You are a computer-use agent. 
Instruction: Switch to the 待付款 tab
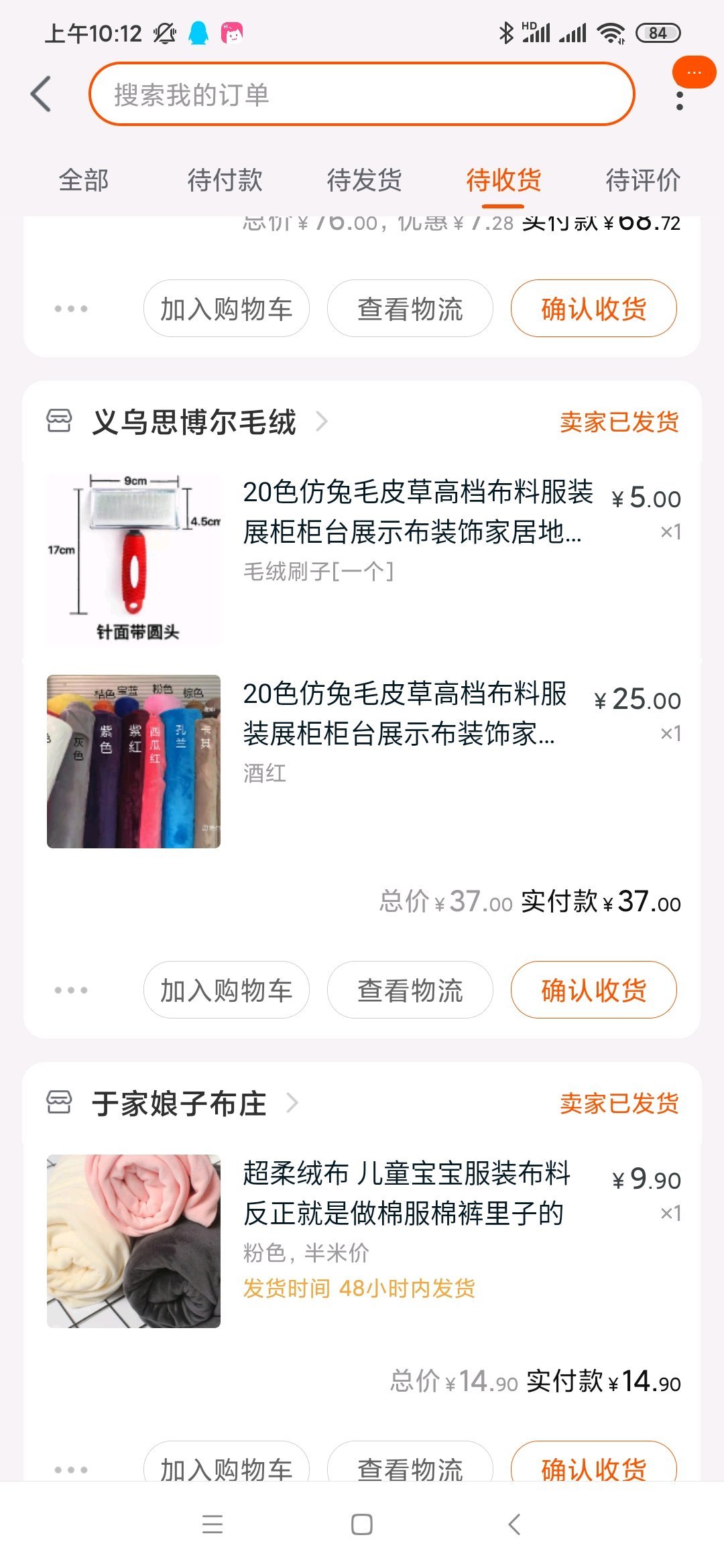pyautogui.click(x=225, y=180)
